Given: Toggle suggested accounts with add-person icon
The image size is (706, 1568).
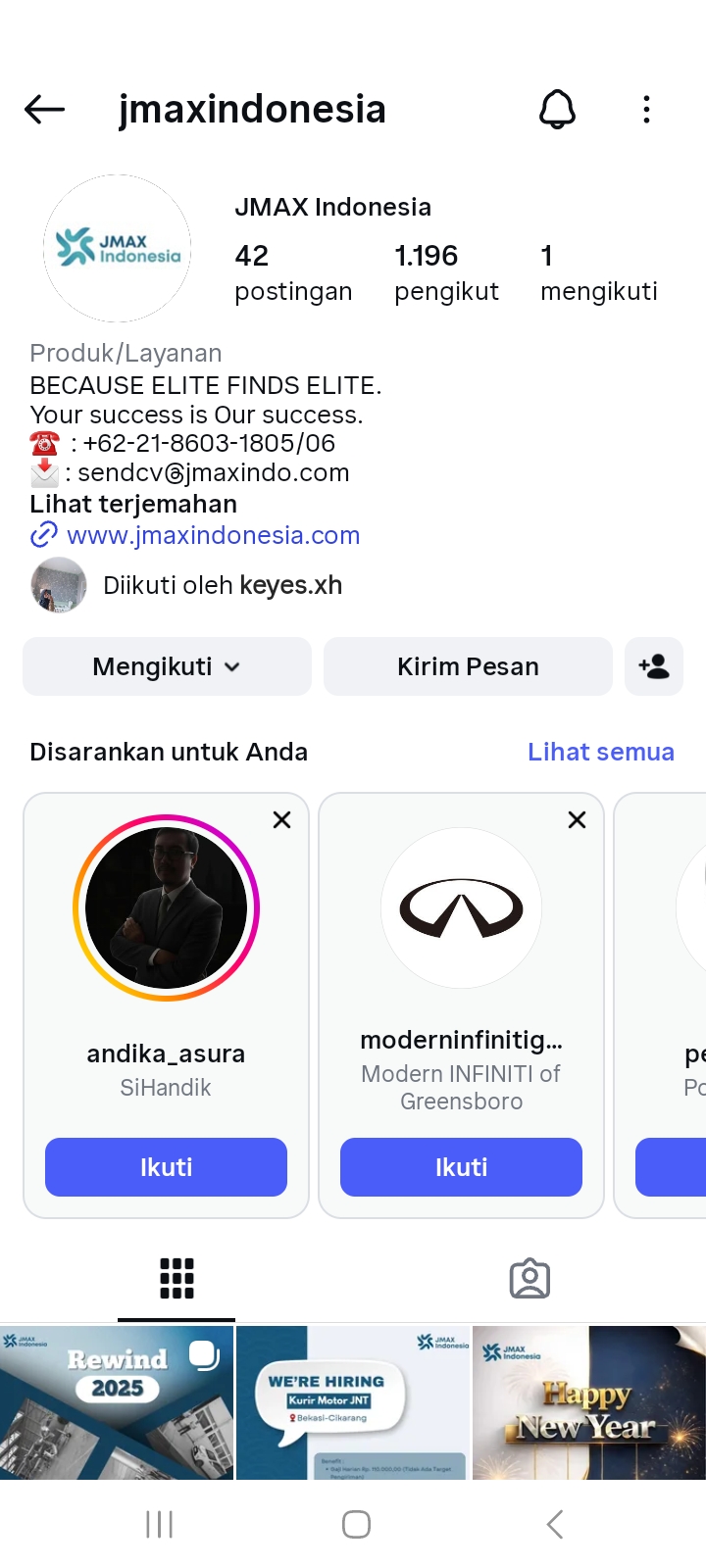Looking at the screenshot, I should [x=654, y=666].
